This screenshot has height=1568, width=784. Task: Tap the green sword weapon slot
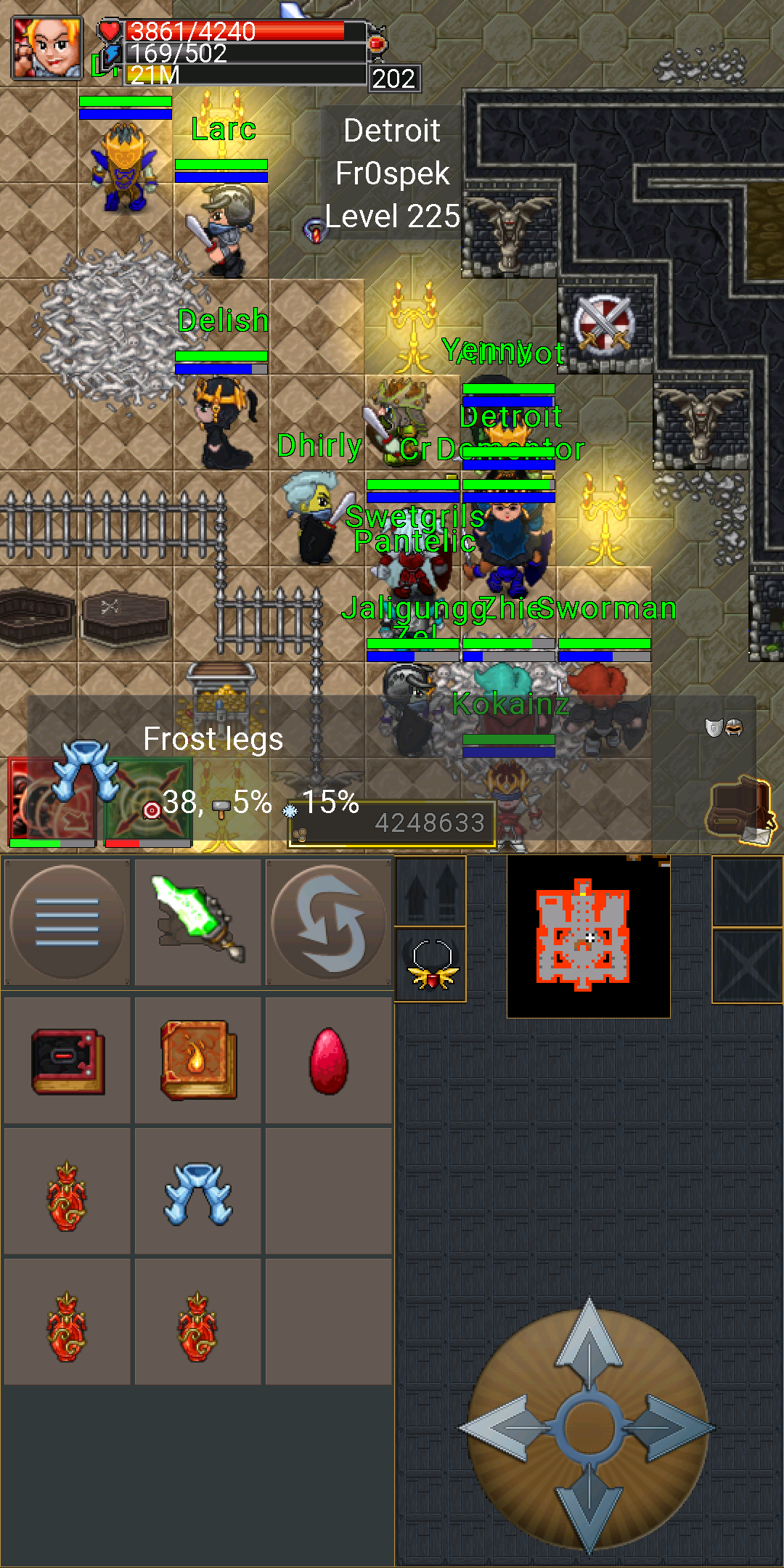pyautogui.click(x=197, y=922)
